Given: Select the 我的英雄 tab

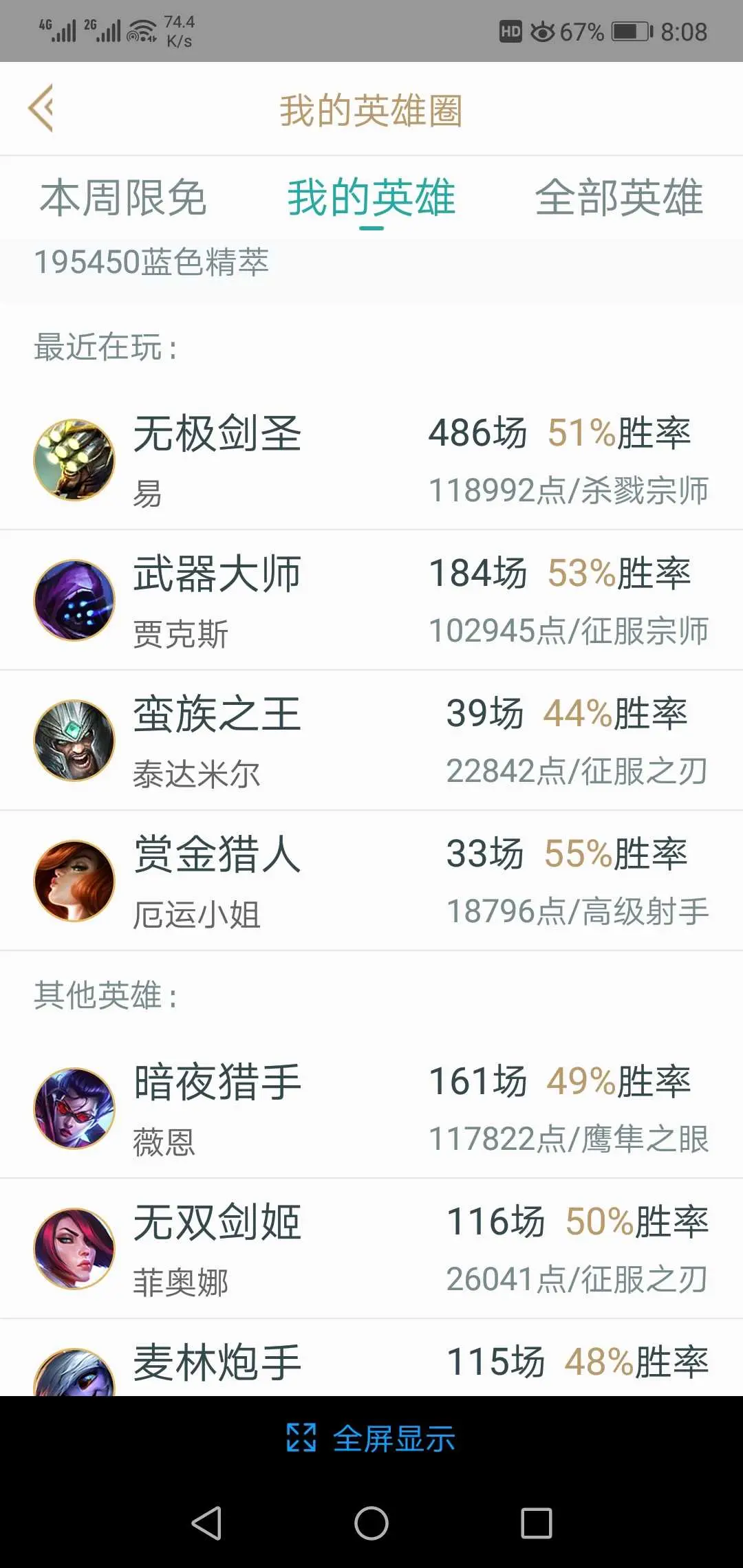Looking at the screenshot, I should (x=371, y=198).
